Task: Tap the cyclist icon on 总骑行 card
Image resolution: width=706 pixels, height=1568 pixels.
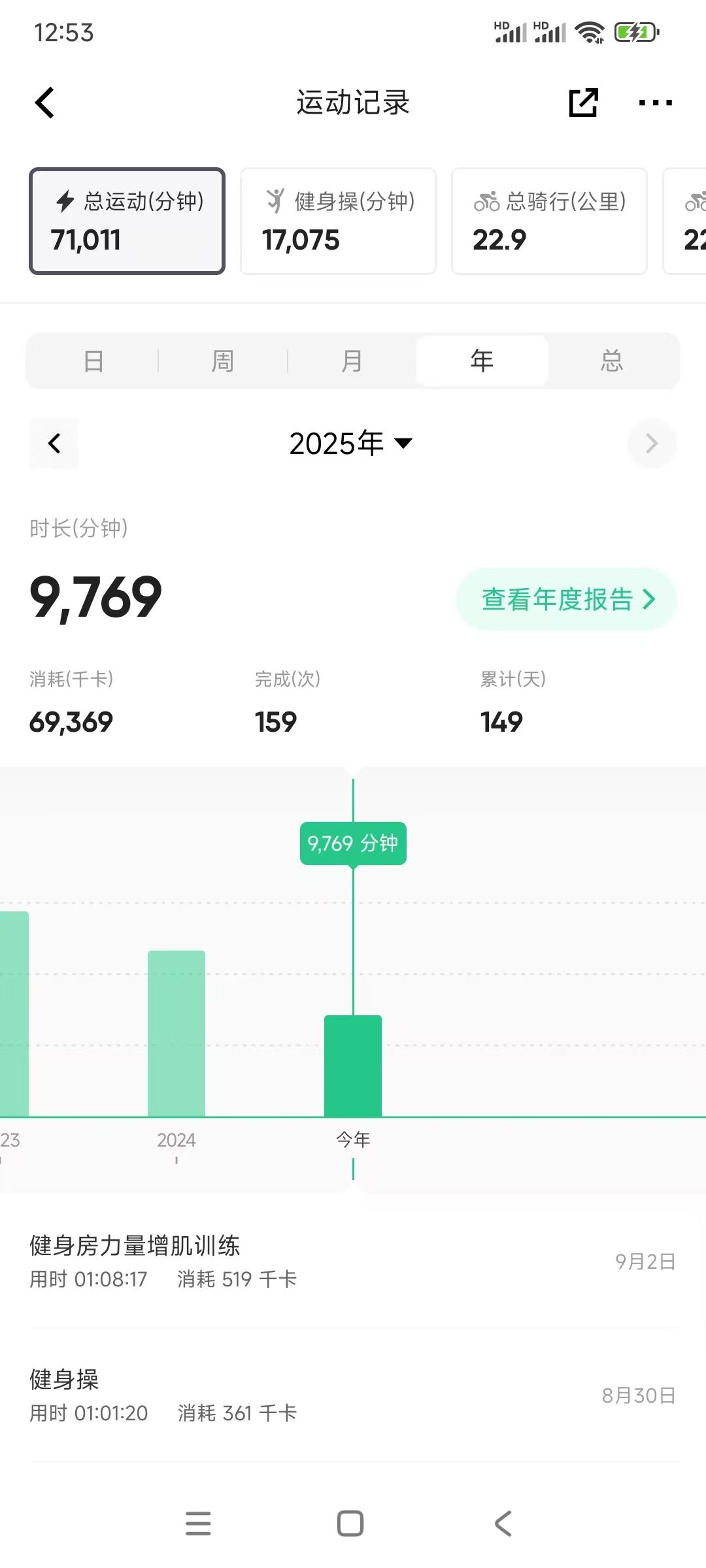Action: coord(486,203)
